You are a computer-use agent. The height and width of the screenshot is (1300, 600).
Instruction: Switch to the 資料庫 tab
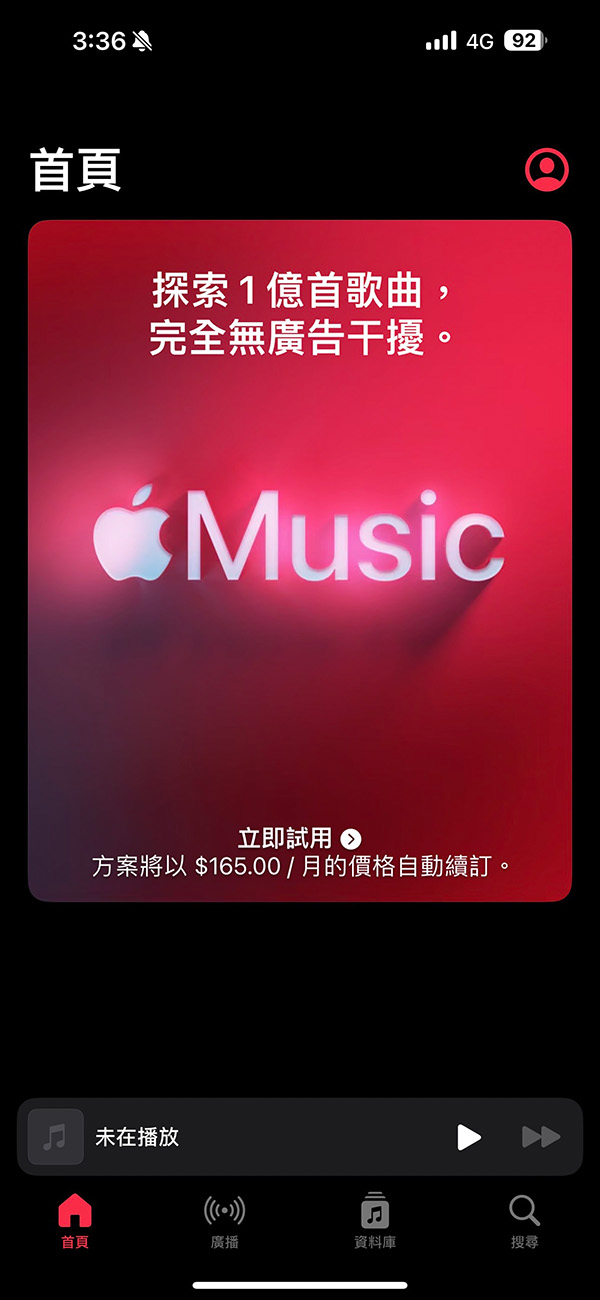[375, 1222]
